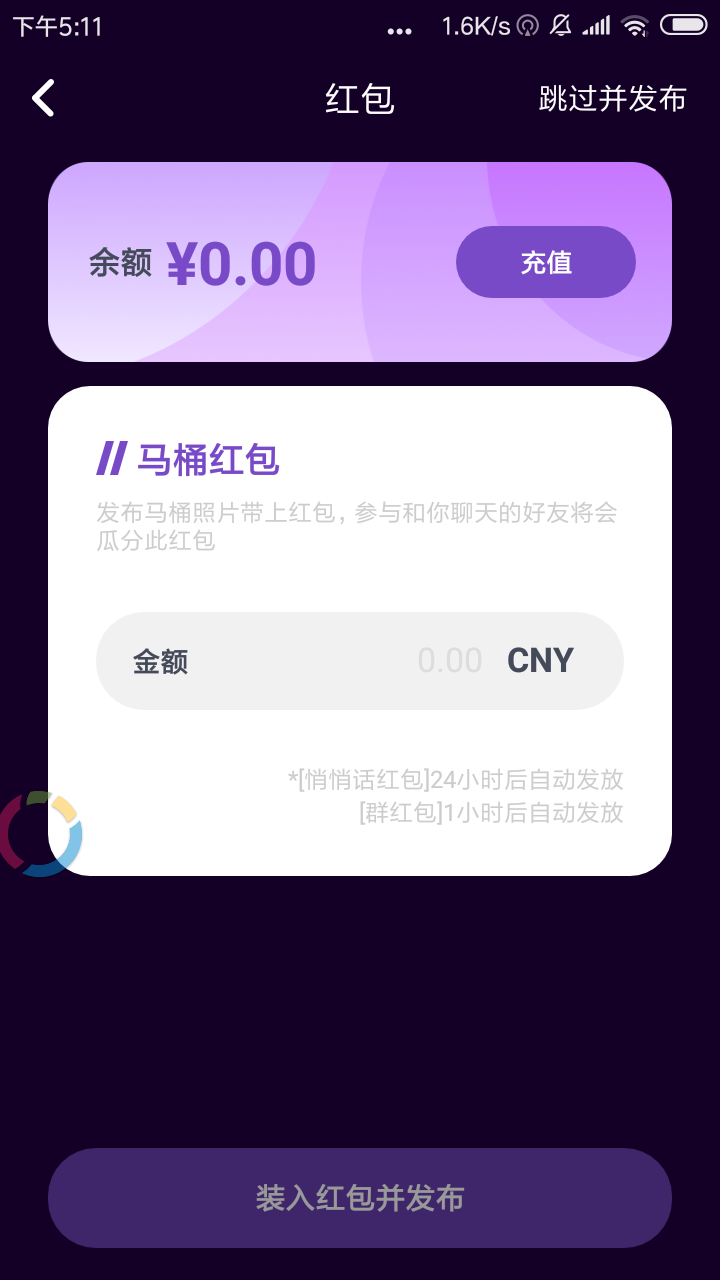The height and width of the screenshot is (1280, 720).
Task: Open the floating colorful ring widget
Action: [x=40, y=834]
